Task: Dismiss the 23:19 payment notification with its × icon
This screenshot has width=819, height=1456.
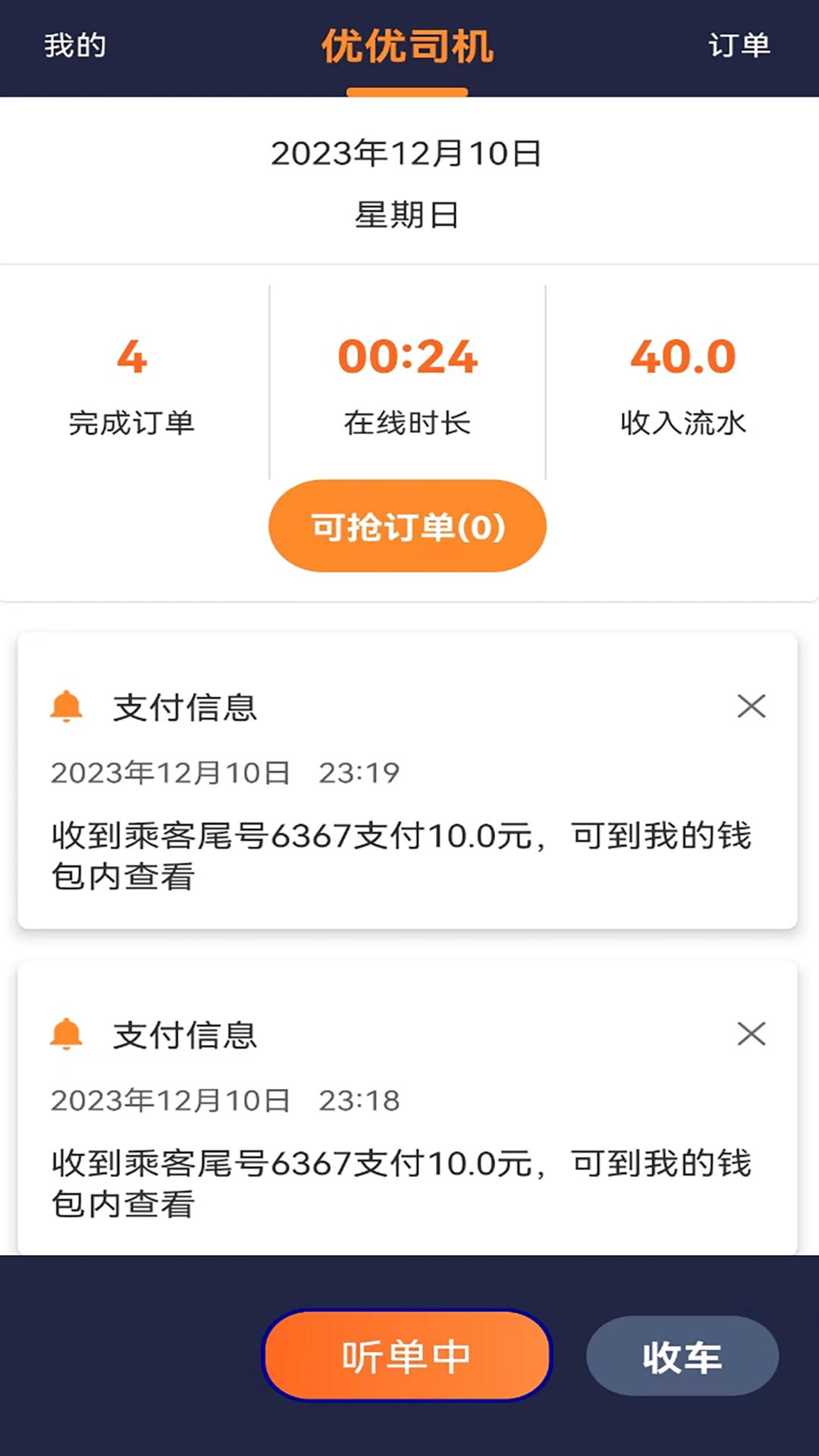Action: 750,706
